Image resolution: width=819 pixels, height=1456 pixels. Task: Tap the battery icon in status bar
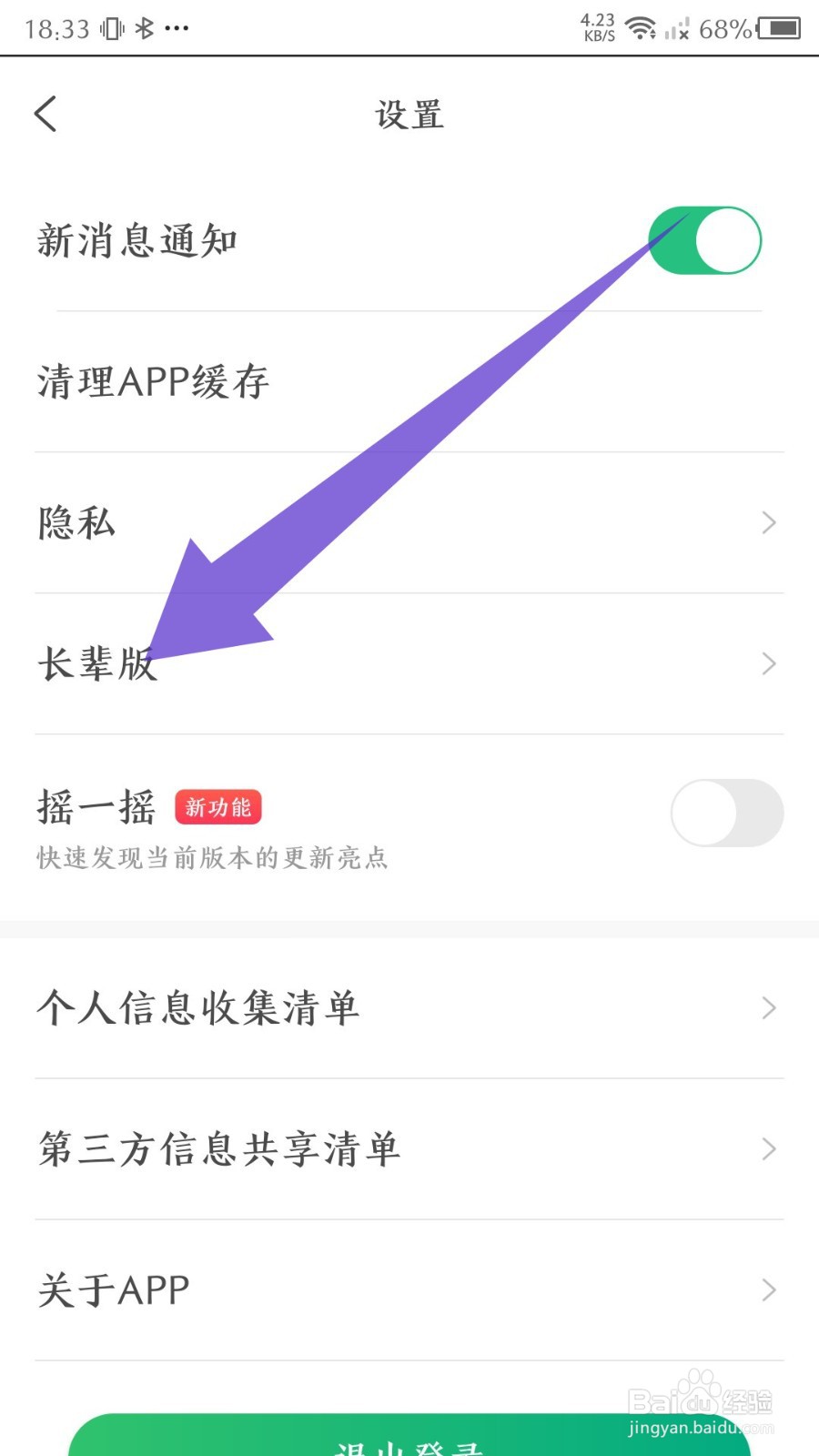(x=781, y=28)
